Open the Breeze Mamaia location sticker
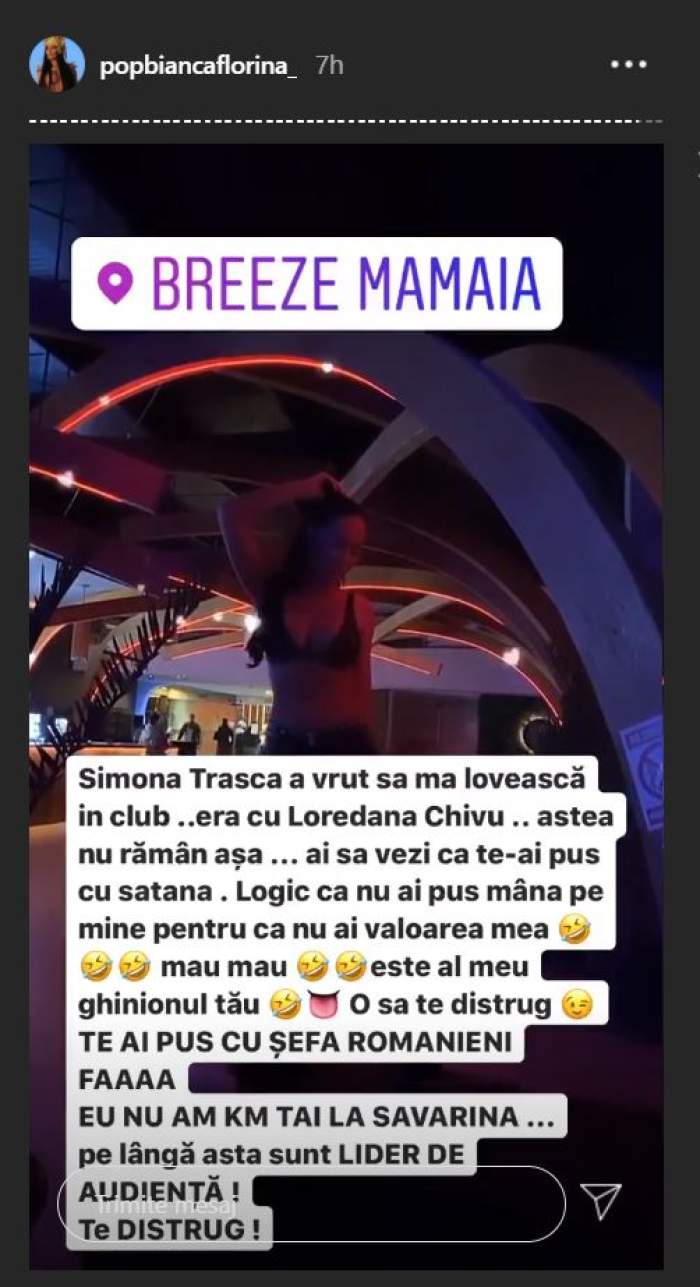 [x=316, y=283]
